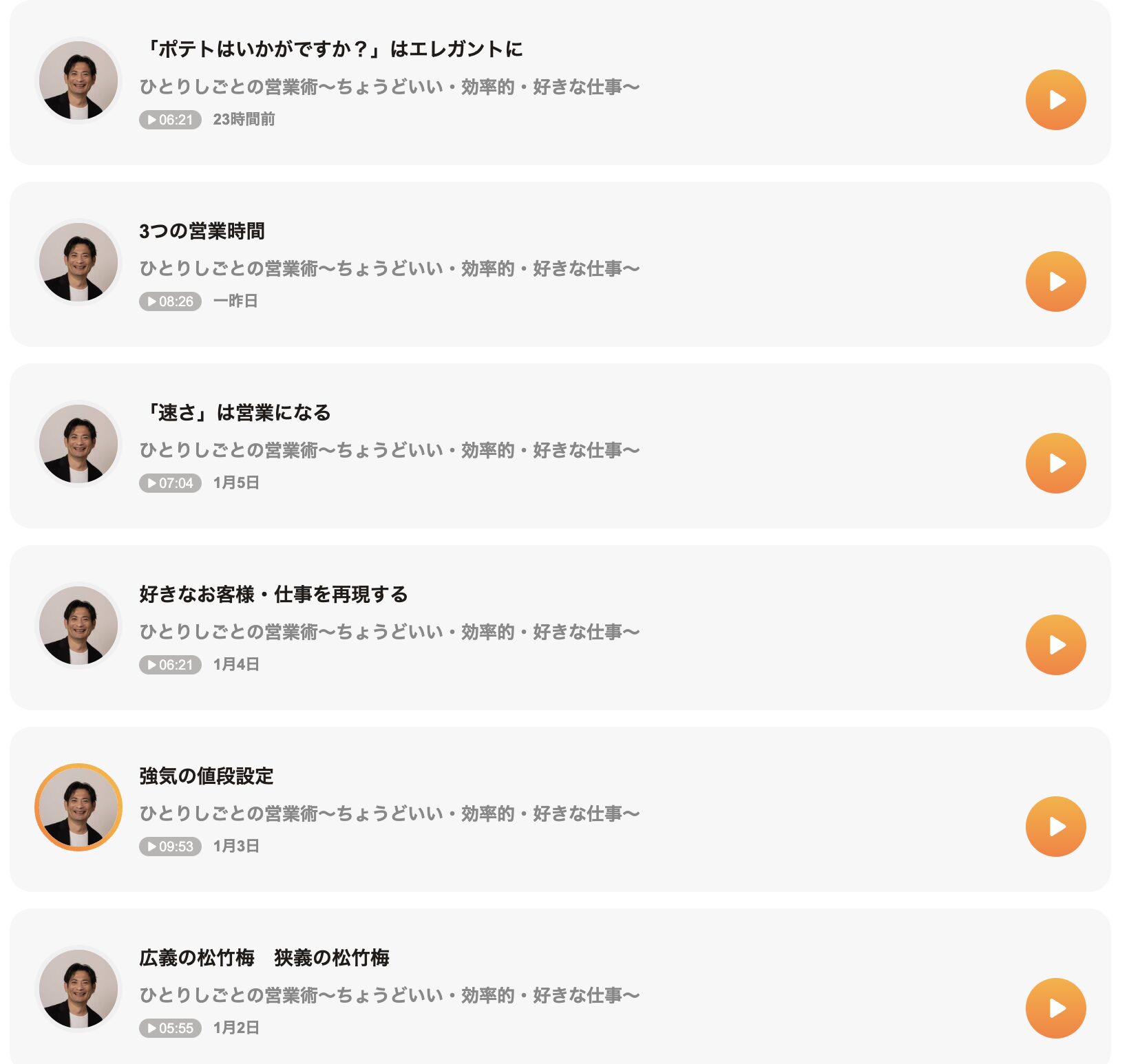Open the 広義の松竹梅 狭義の松竹梅 card

pyautogui.click(x=264, y=958)
